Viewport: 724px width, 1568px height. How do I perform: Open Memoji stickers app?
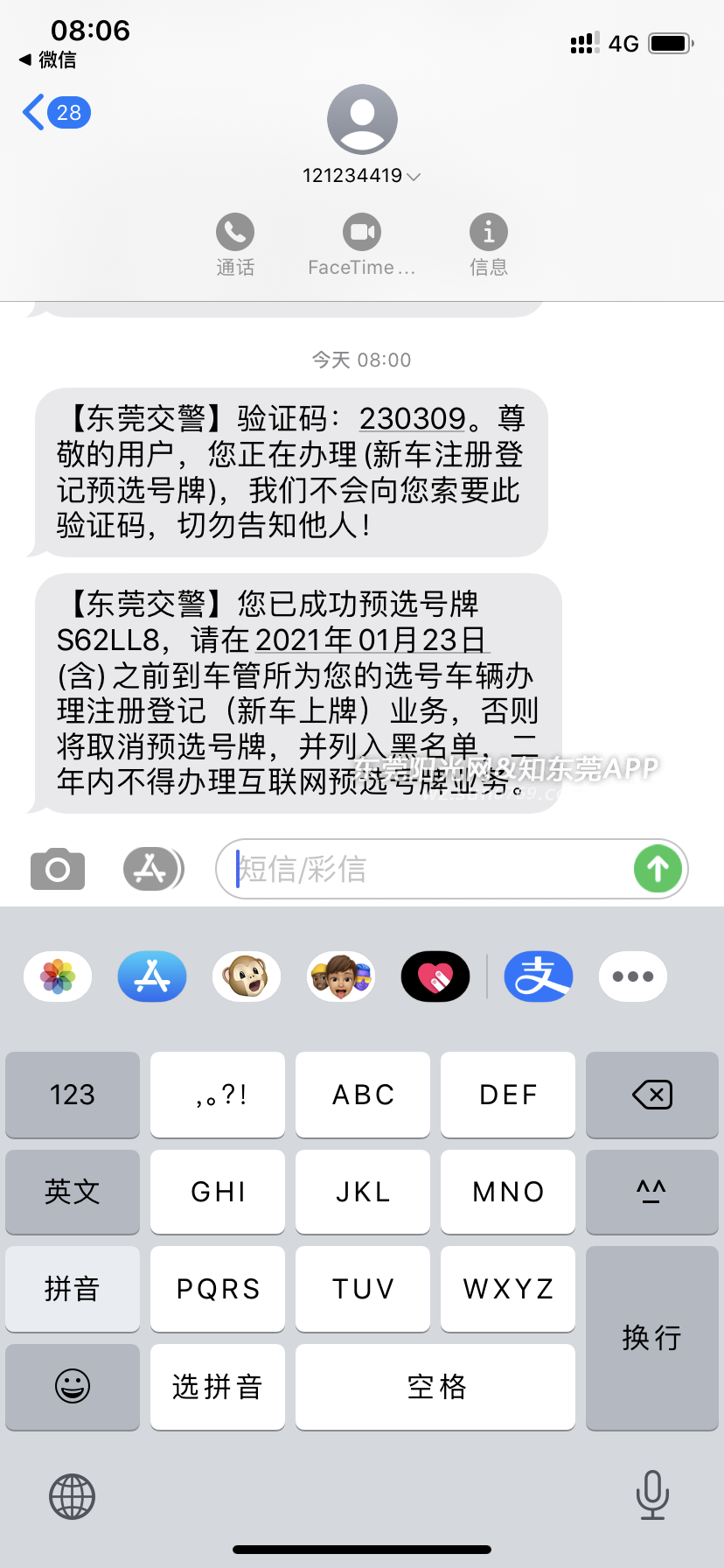341,976
